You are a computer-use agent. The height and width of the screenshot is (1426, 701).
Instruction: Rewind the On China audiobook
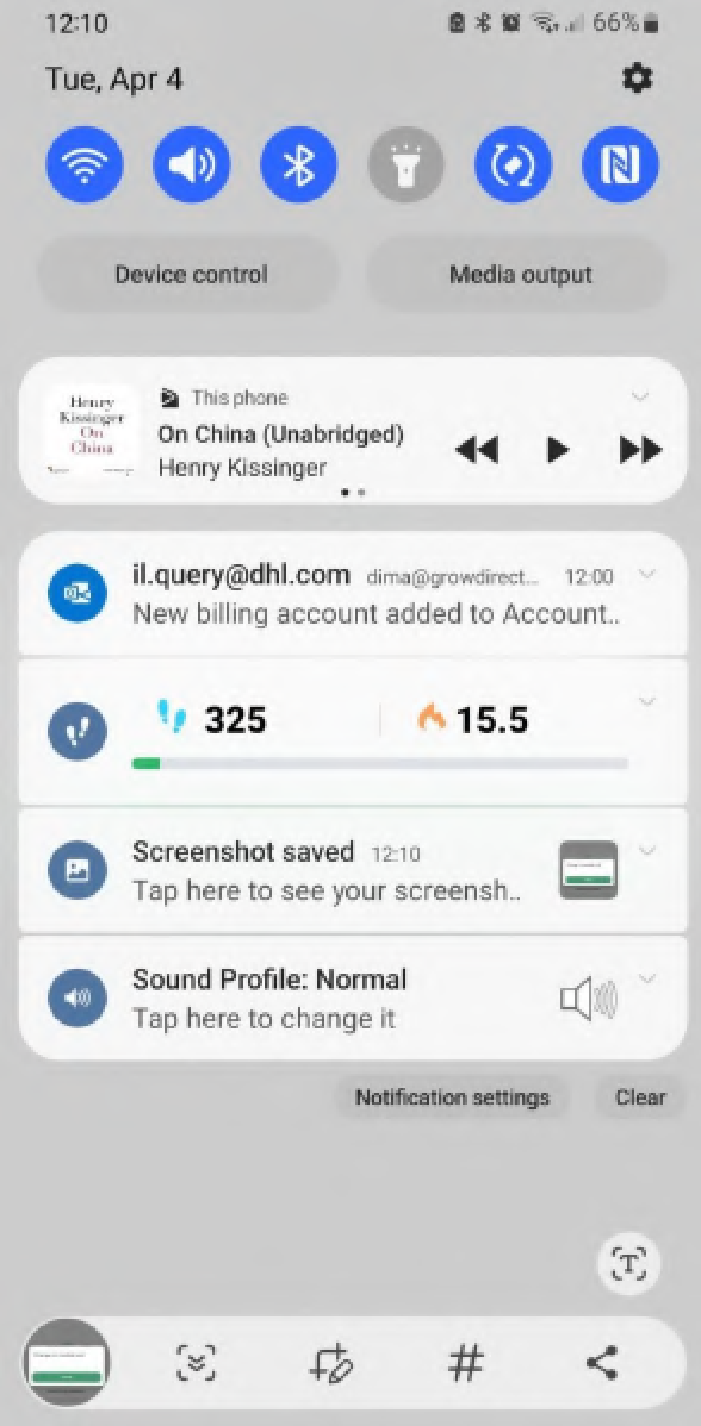tap(476, 450)
